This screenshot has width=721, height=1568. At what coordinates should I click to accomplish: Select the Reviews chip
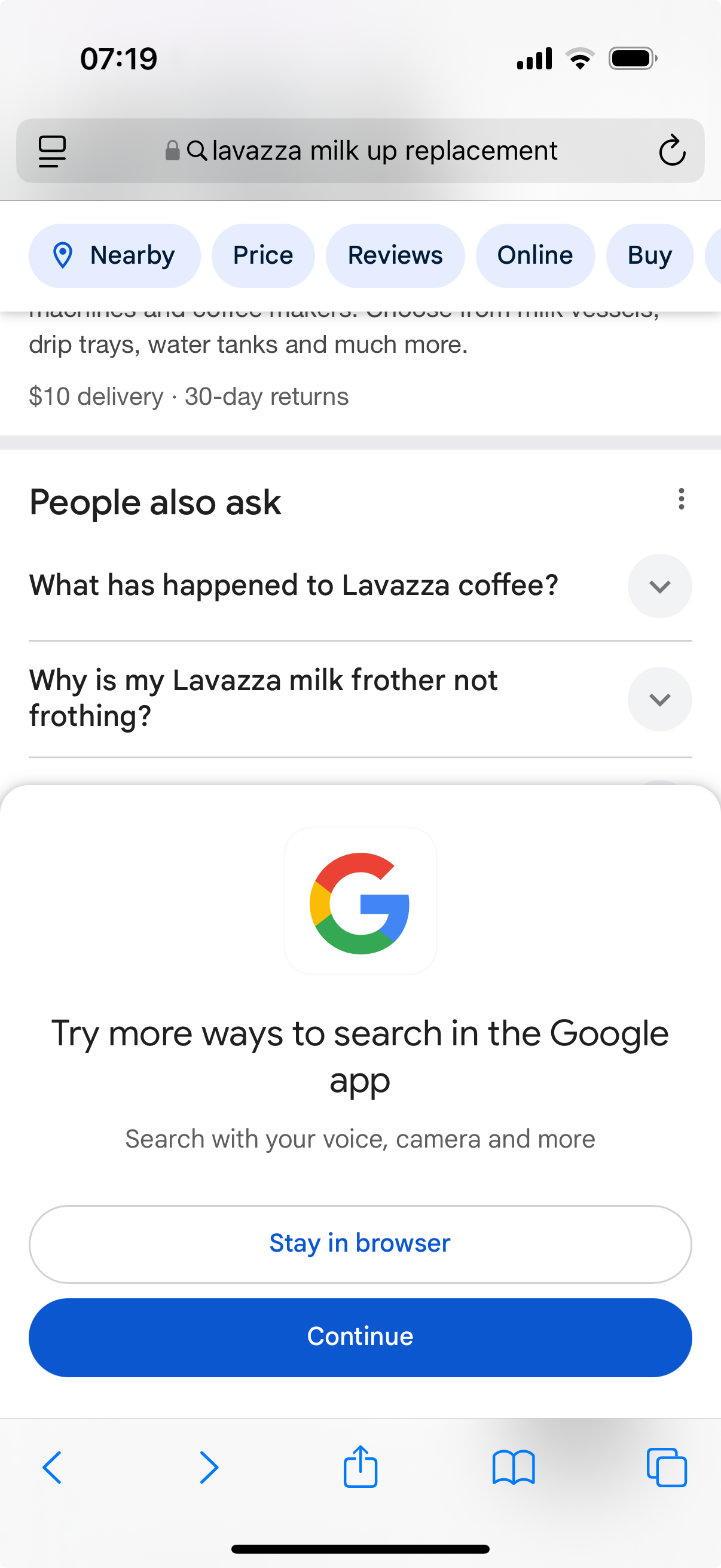coord(395,256)
